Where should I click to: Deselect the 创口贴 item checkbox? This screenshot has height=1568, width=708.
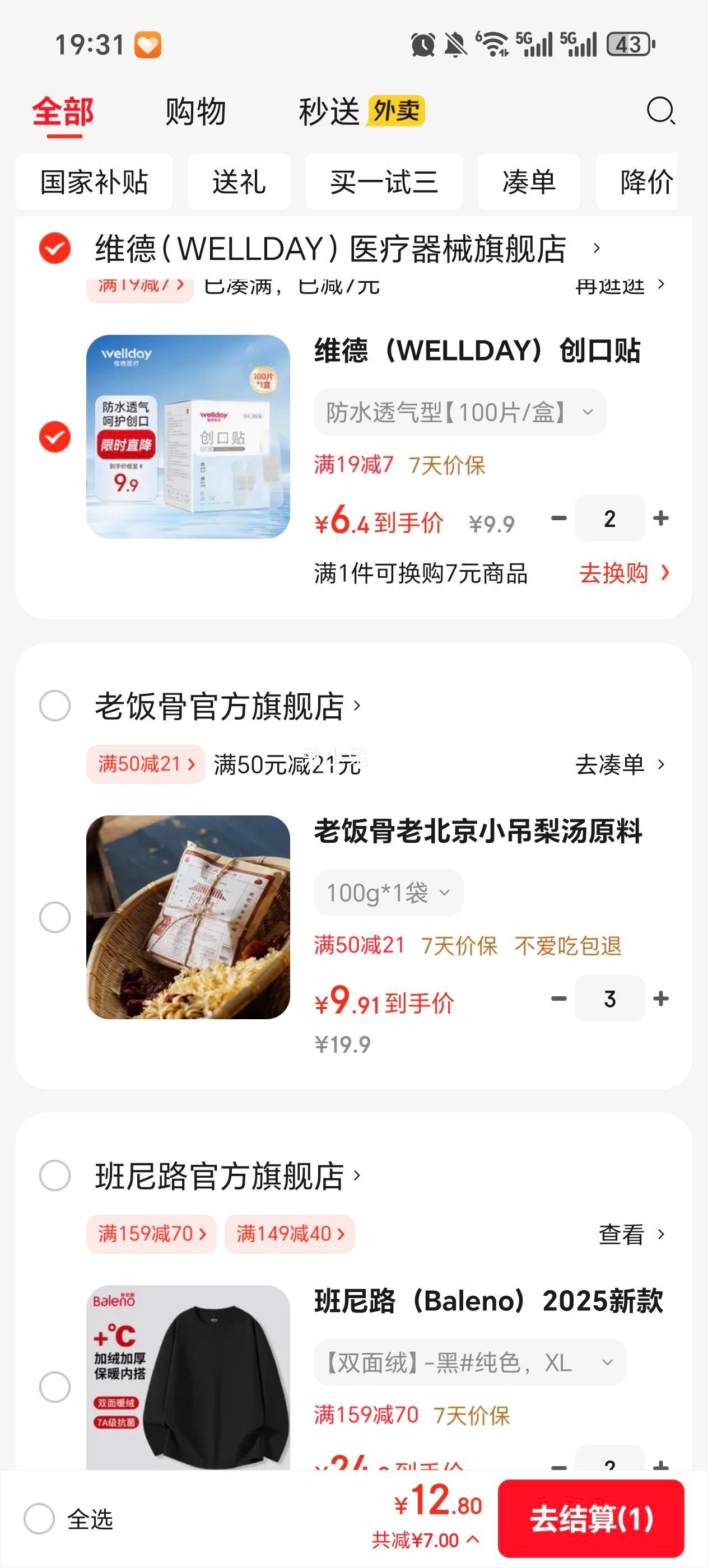click(x=55, y=436)
